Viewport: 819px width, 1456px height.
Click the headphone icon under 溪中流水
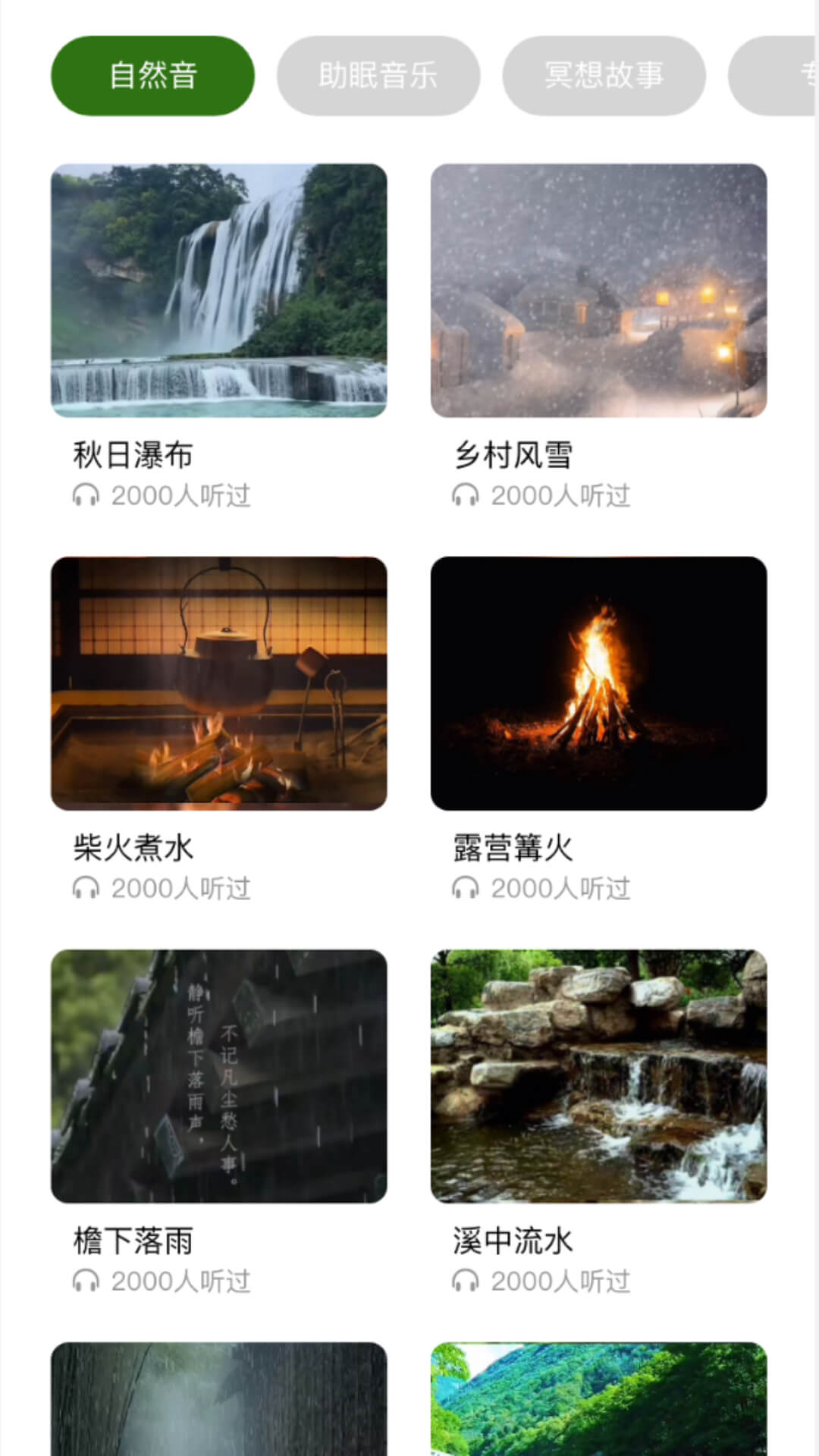pyautogui.click(x=466, y=1282)
